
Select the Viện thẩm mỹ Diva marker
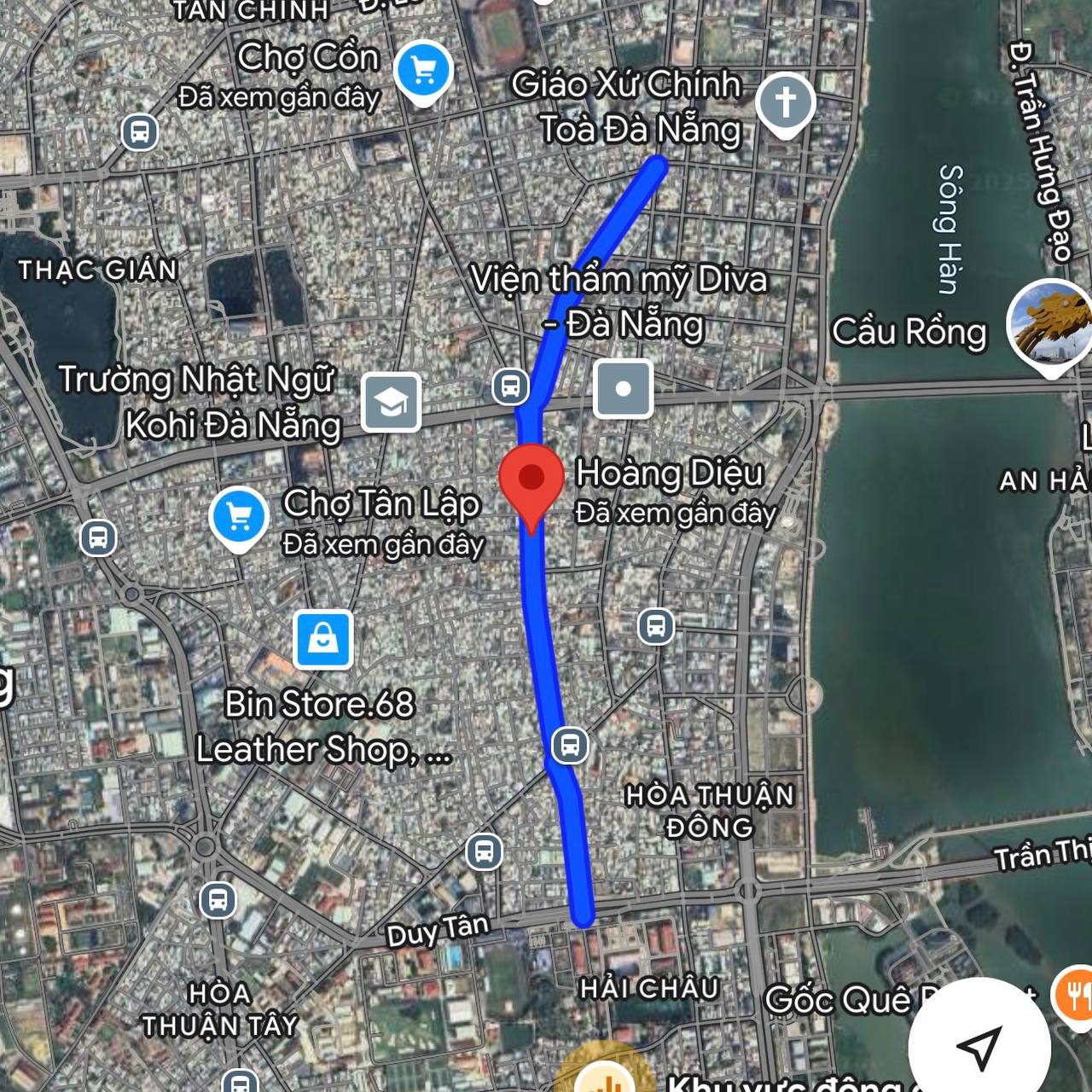(x=624, y=389)
